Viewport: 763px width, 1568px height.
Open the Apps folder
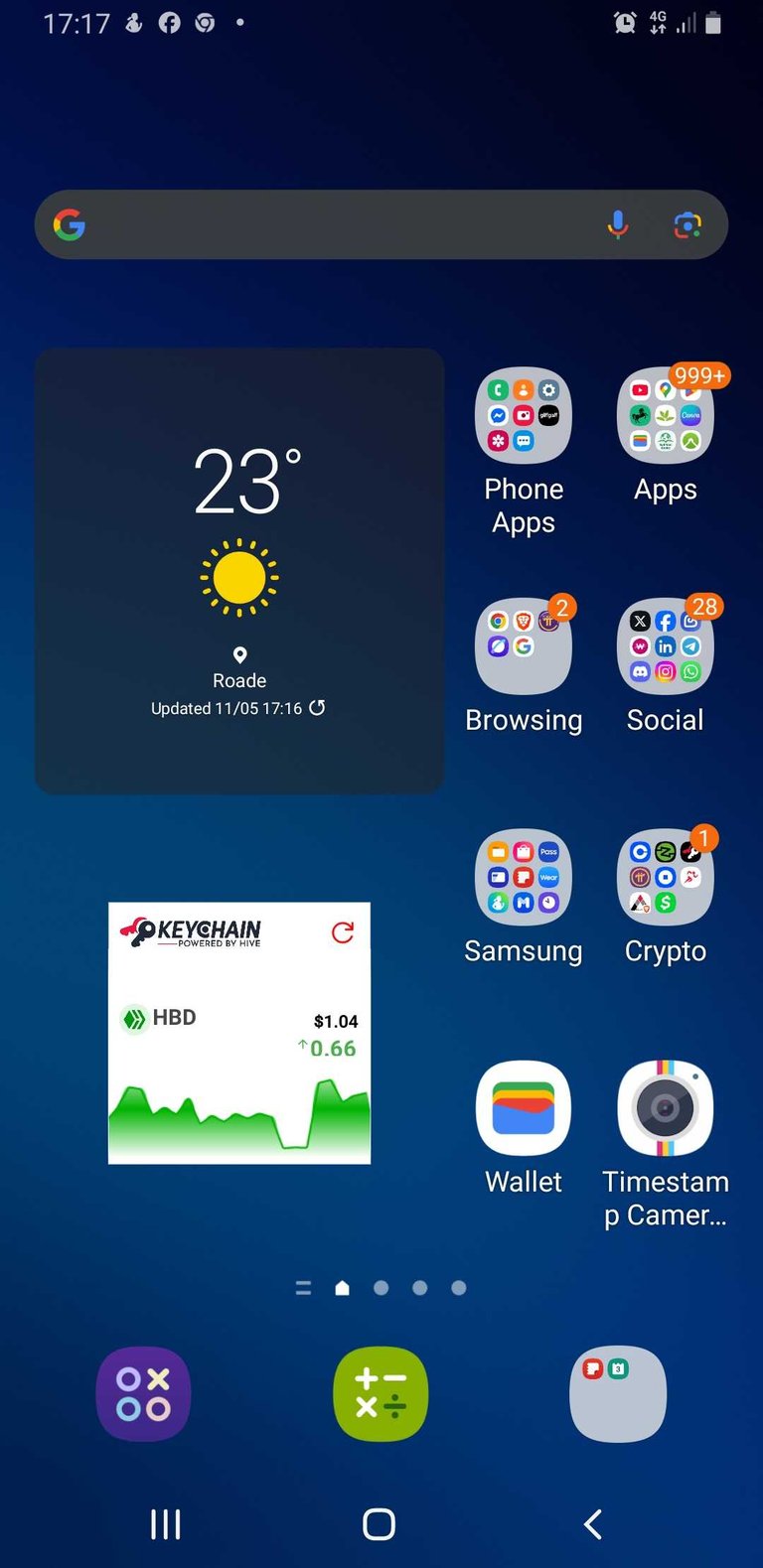click(x=665, y=417)
